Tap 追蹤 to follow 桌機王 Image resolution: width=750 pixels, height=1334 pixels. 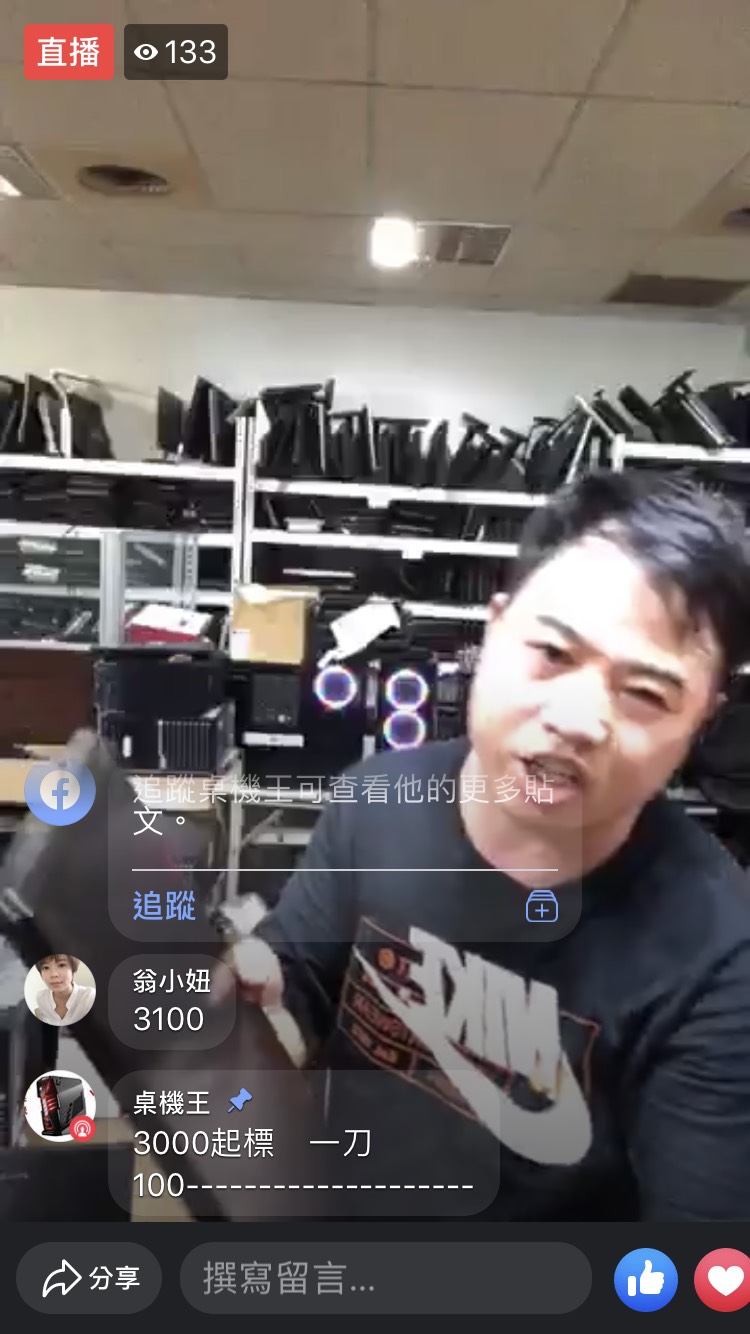(164, 906)
